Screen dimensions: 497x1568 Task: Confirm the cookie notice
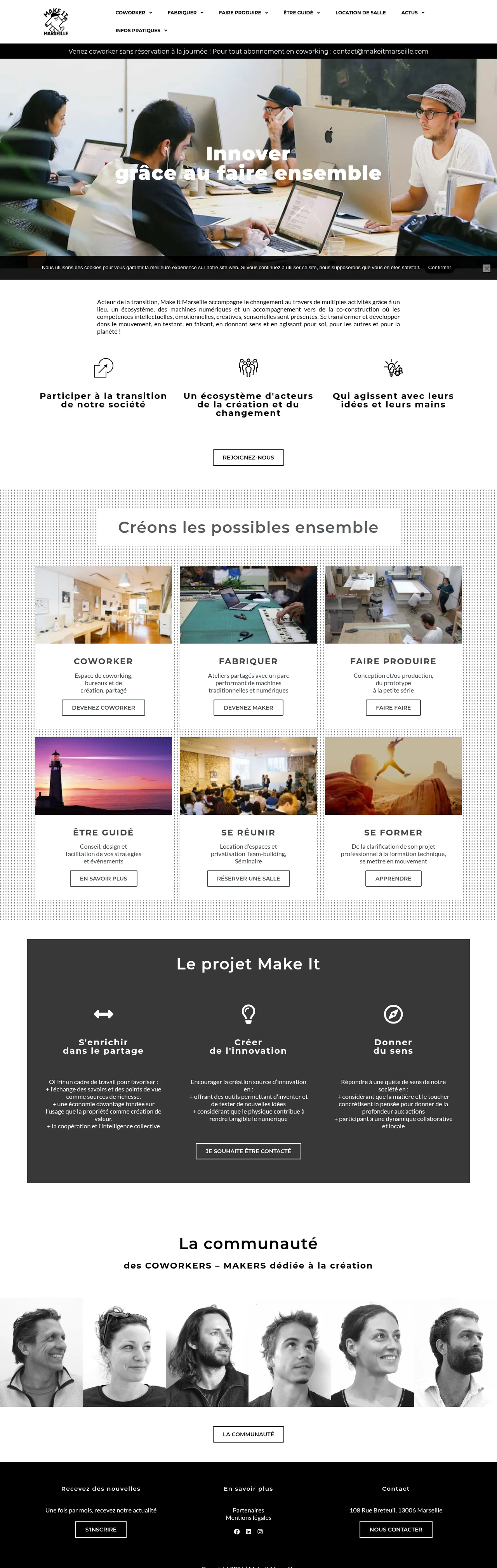439,267
